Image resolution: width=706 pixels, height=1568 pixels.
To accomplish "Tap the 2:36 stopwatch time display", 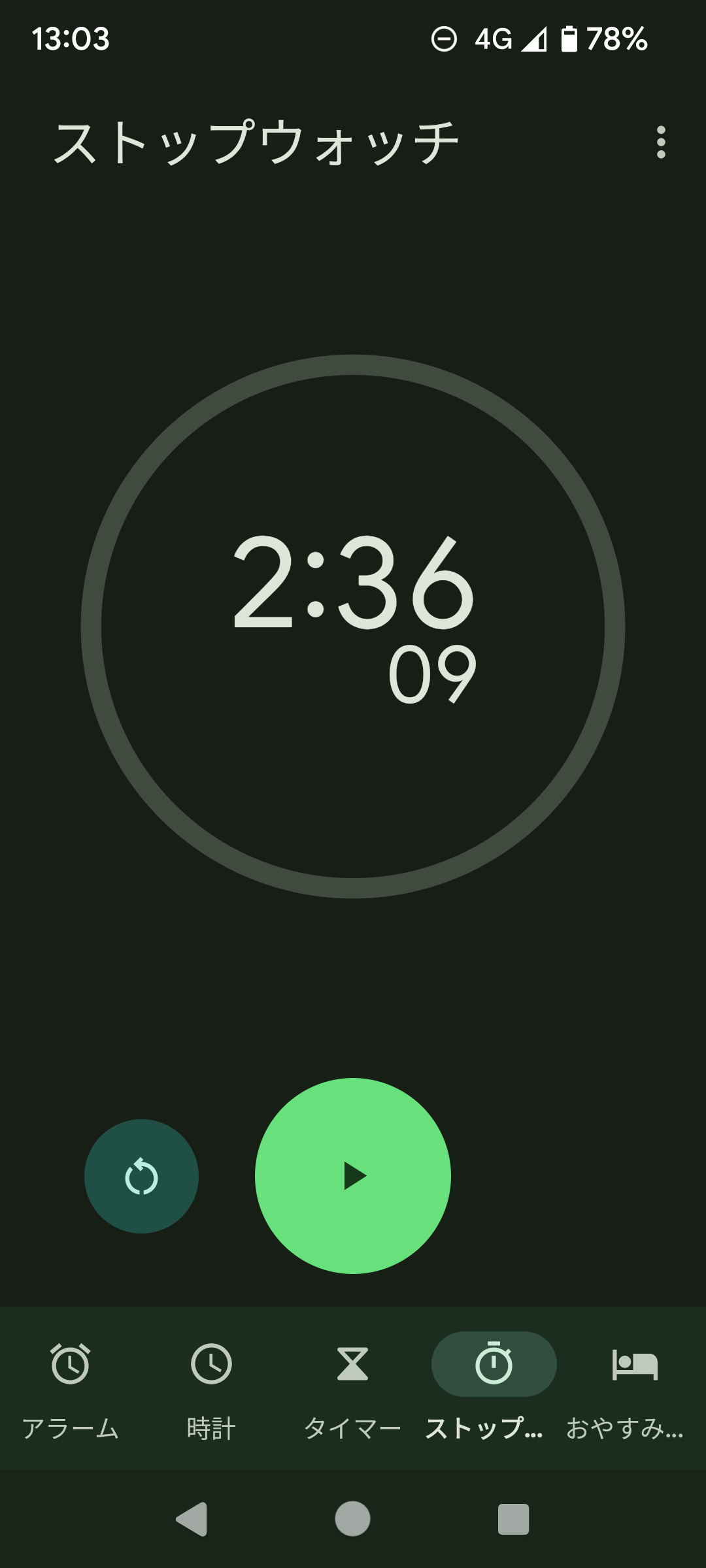I will (x=354, y=582).
